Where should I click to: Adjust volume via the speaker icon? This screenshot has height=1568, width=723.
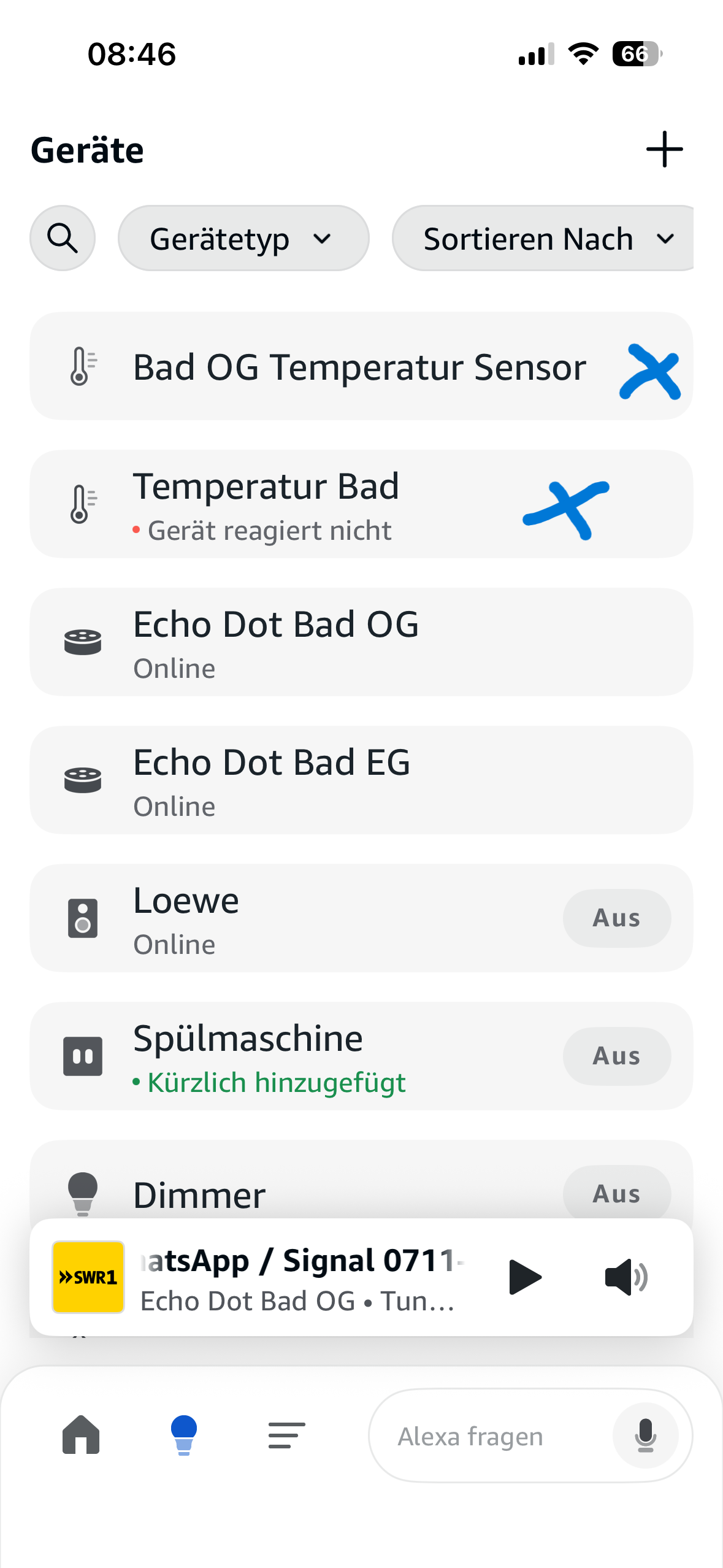coord(625,1277)
